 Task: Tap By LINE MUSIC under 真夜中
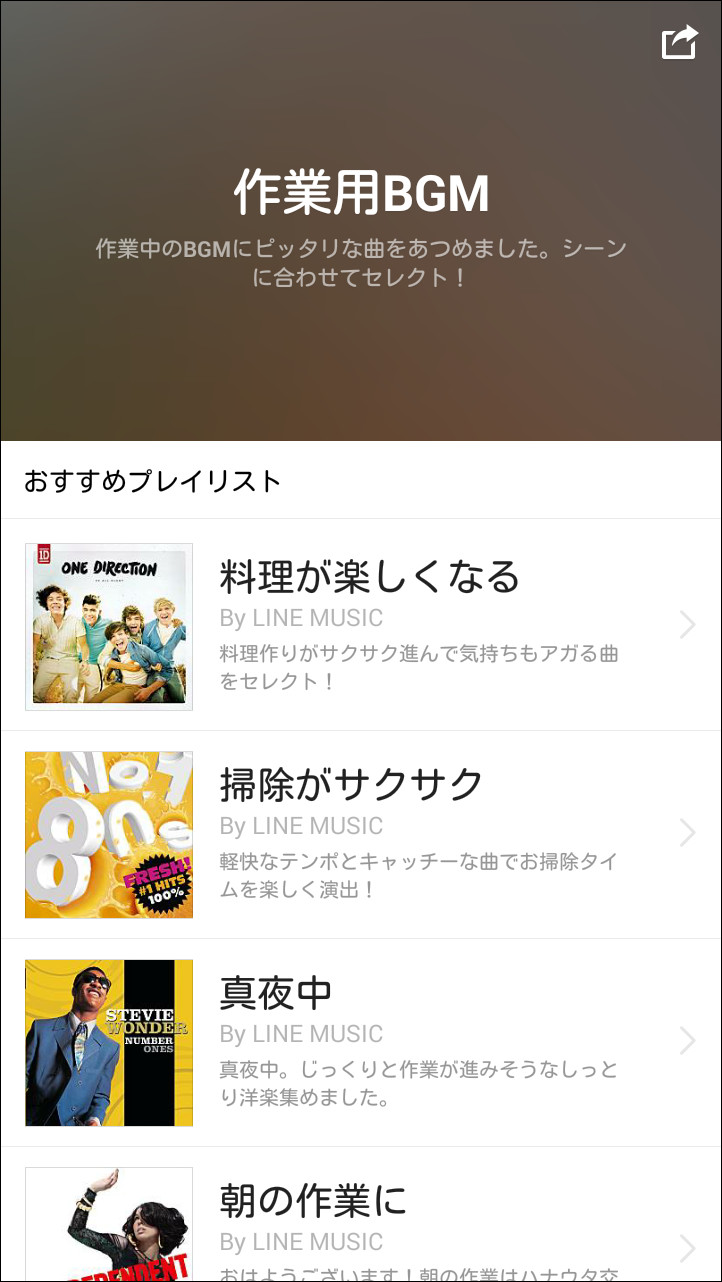(300, 1034)
